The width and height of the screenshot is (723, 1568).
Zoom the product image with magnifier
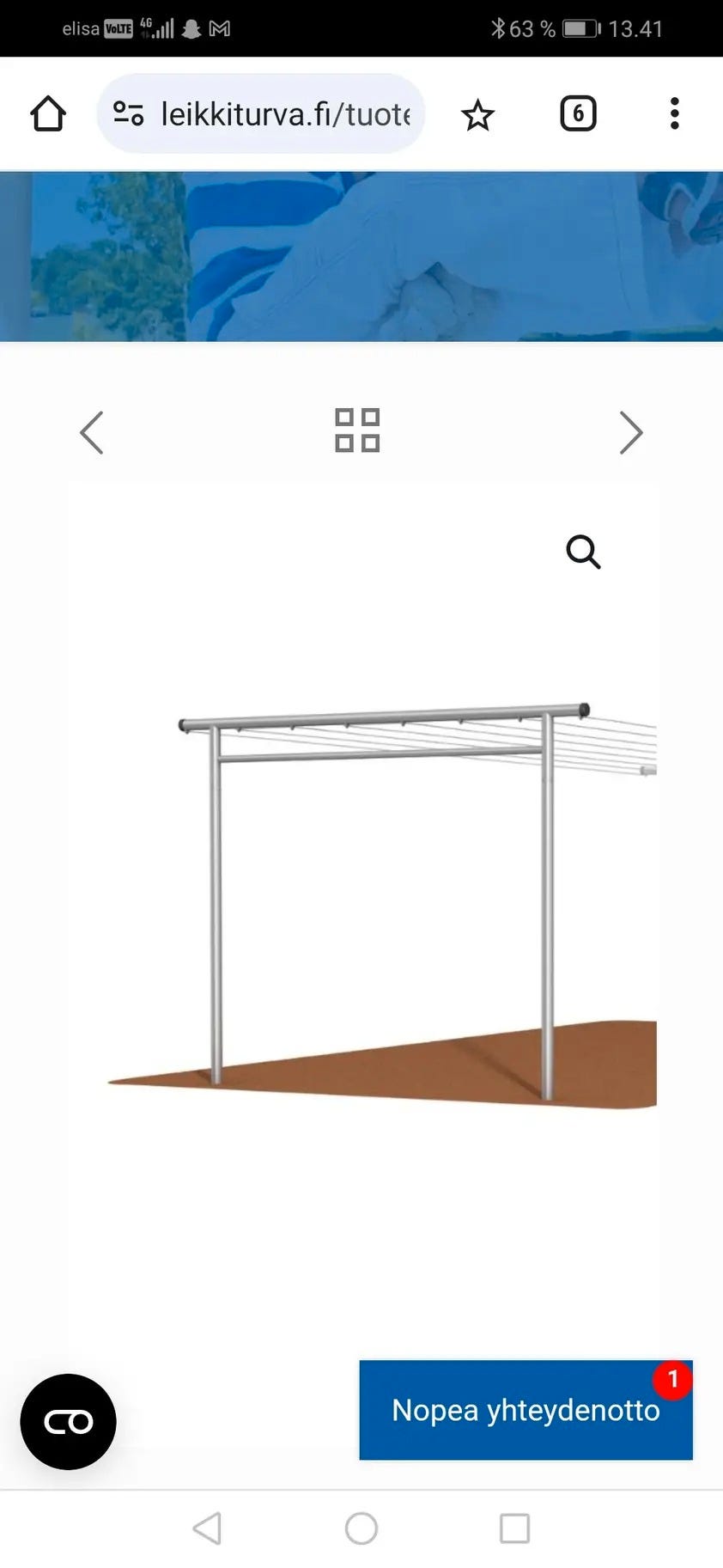583,552
